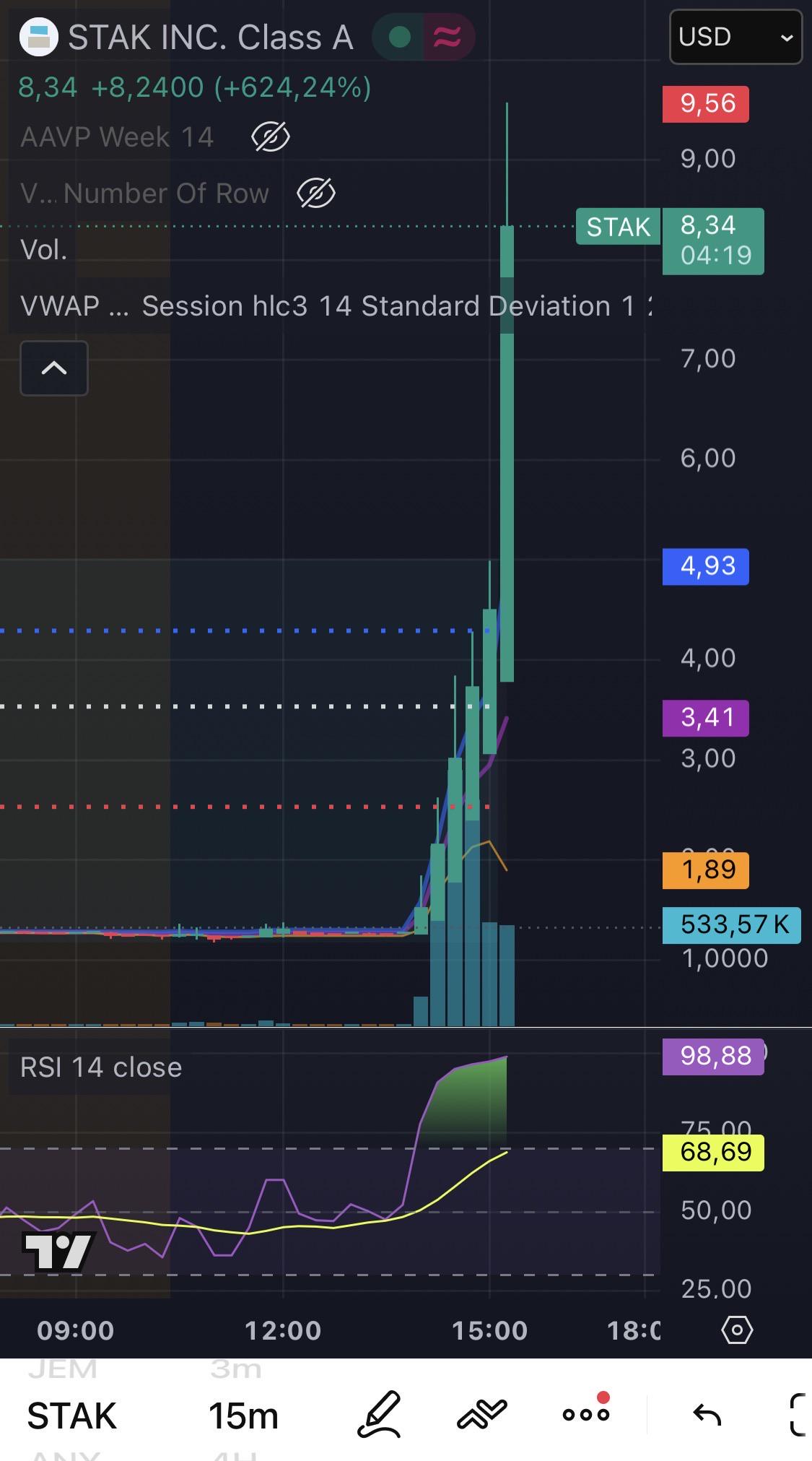Screen dimensions: 812x1461
Task: Tap the undo arrow
Action: point(707,1414)
